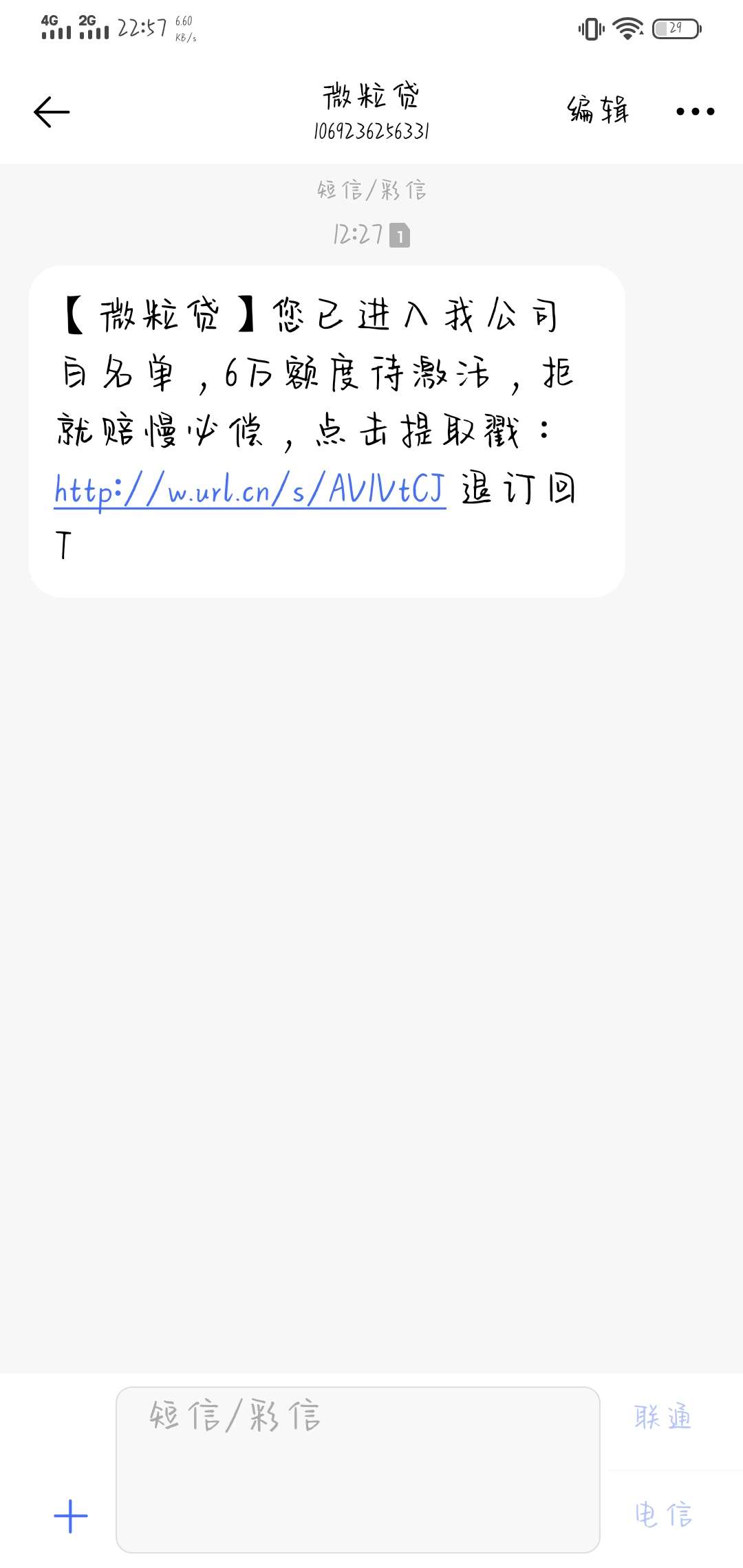The height and width of the screenshot is (1568, 743).
Task: Open the three-dot overflow menu
Action: pos(695,111)
